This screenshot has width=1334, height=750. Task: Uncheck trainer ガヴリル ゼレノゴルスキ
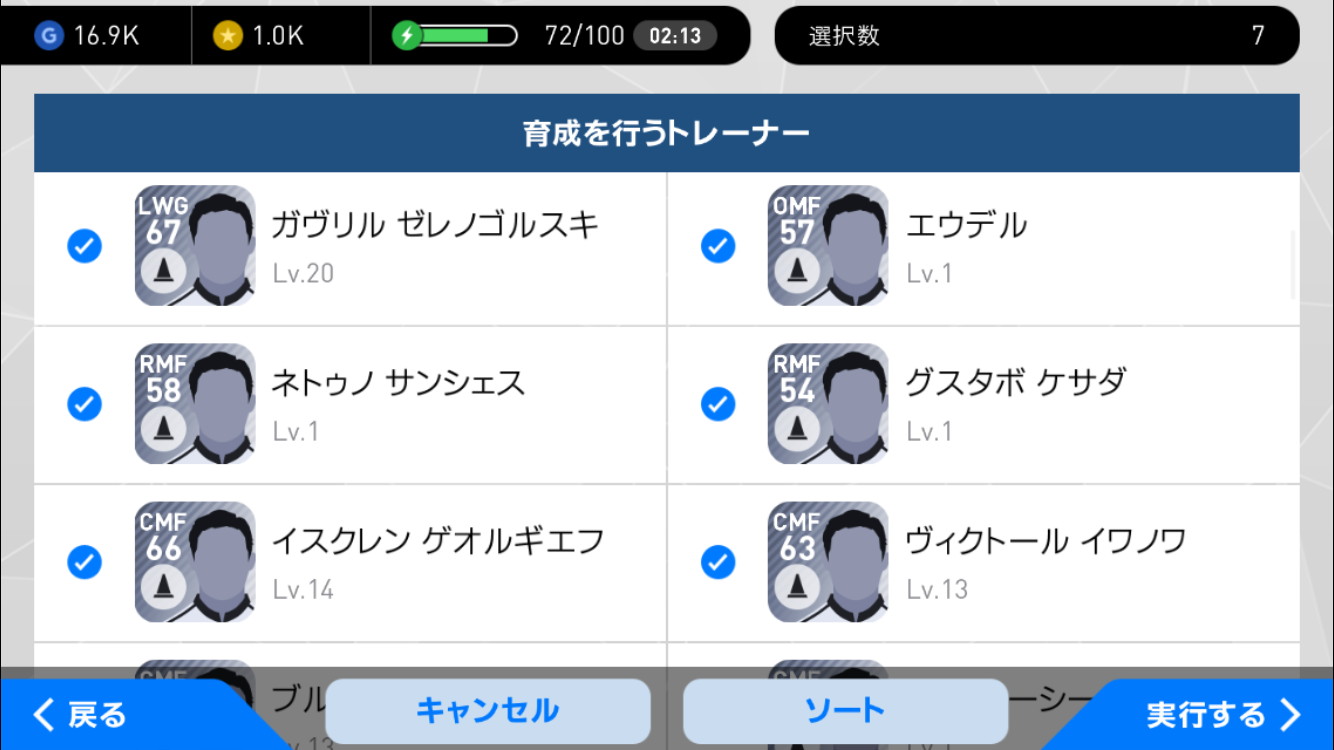(84, 246)
